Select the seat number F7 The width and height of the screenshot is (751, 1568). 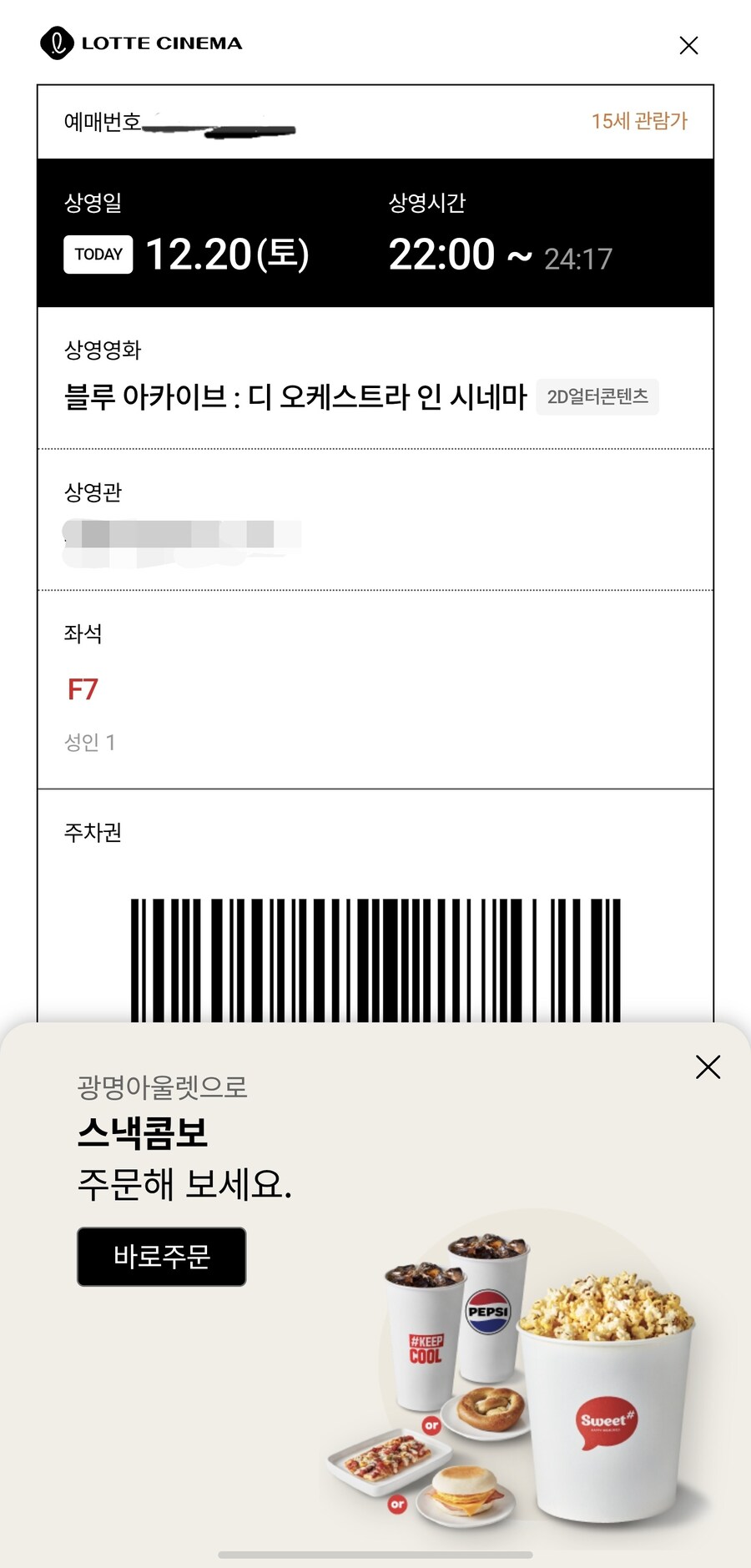(83, 689)
